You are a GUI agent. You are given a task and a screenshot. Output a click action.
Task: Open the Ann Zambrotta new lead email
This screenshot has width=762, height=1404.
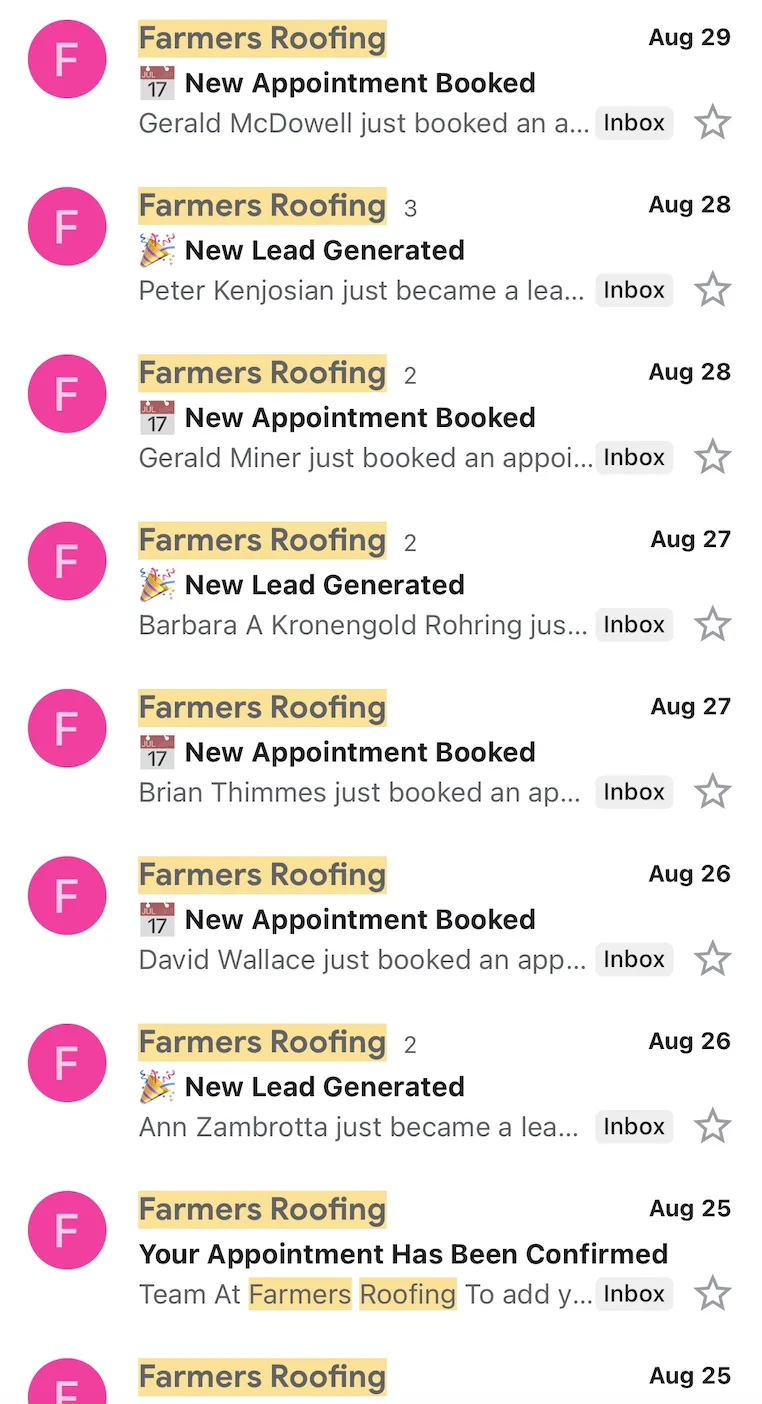(381, 1083)
